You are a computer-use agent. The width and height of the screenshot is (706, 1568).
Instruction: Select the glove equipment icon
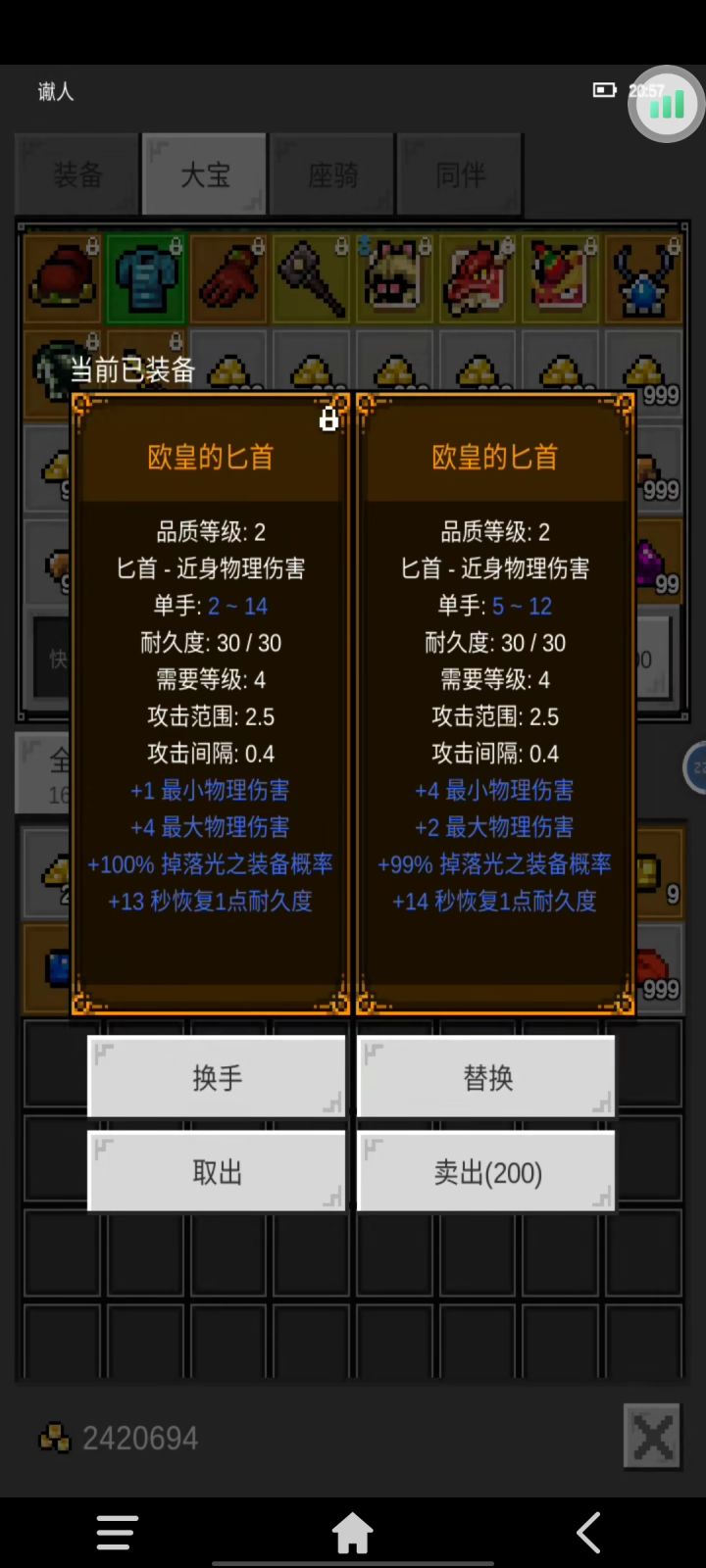tap(228, 279)
